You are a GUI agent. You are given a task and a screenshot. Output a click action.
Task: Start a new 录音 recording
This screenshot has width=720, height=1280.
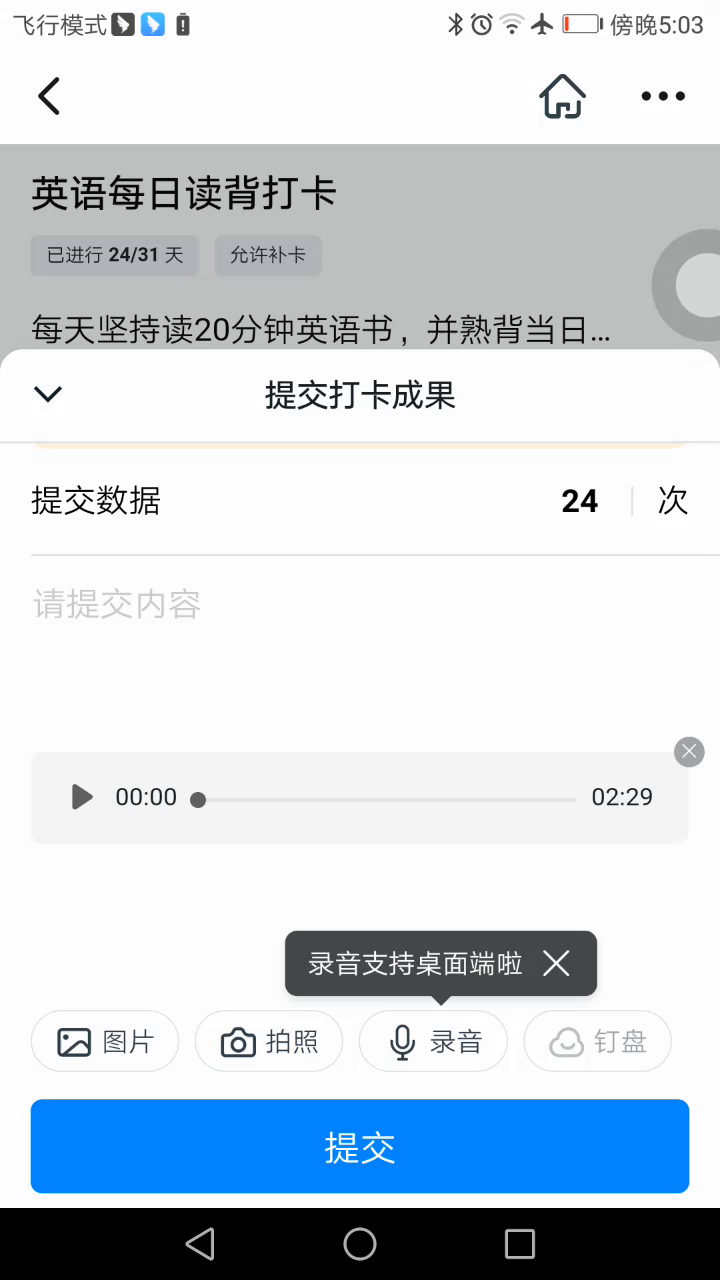(x=433, y=1042)
